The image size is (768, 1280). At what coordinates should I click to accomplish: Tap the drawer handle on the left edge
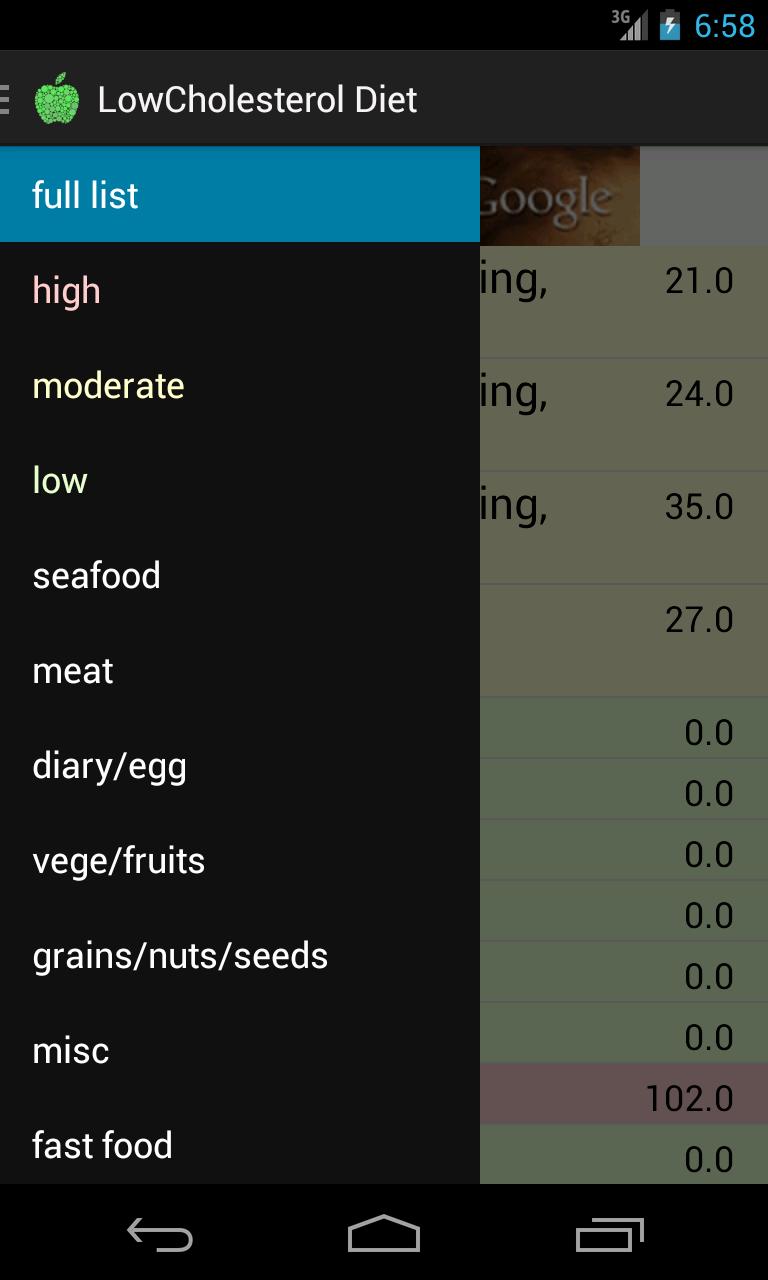[x=5, y=99]
